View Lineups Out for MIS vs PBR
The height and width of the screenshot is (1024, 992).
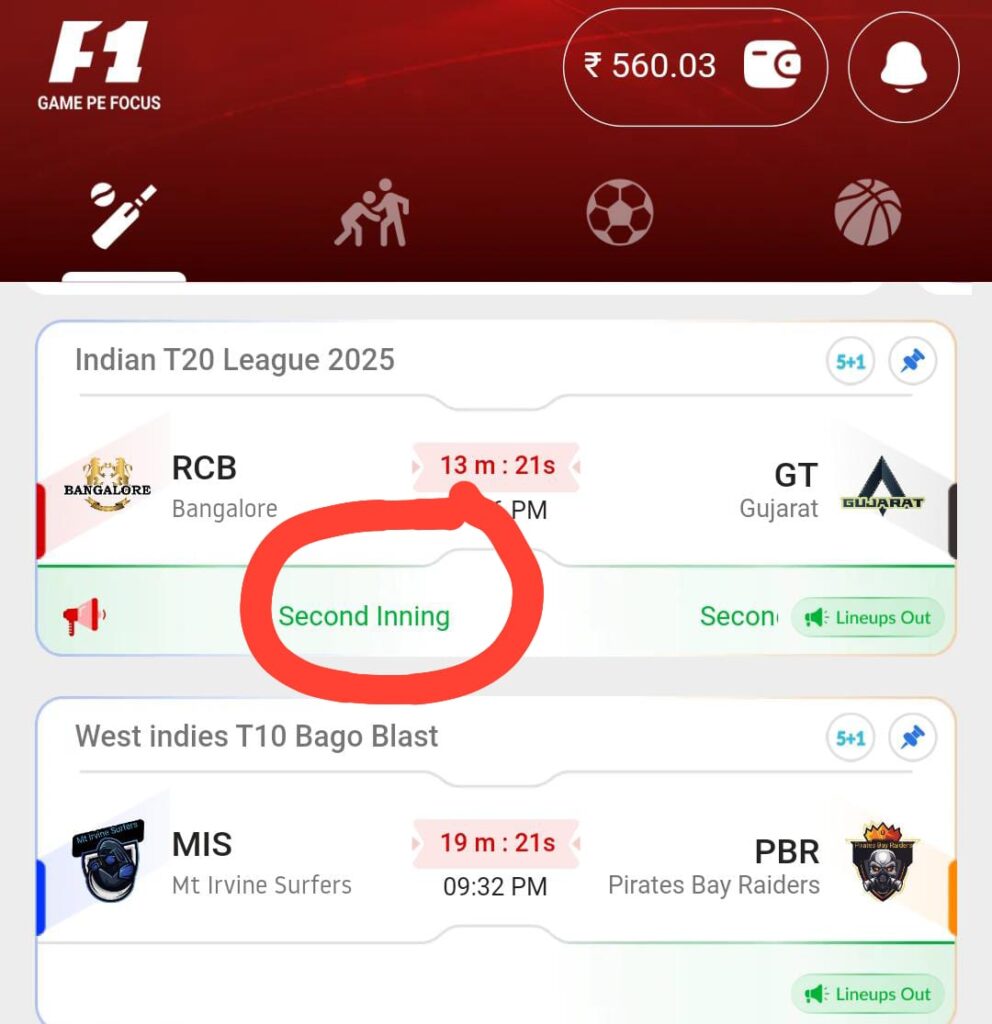(x=868, y=994)
